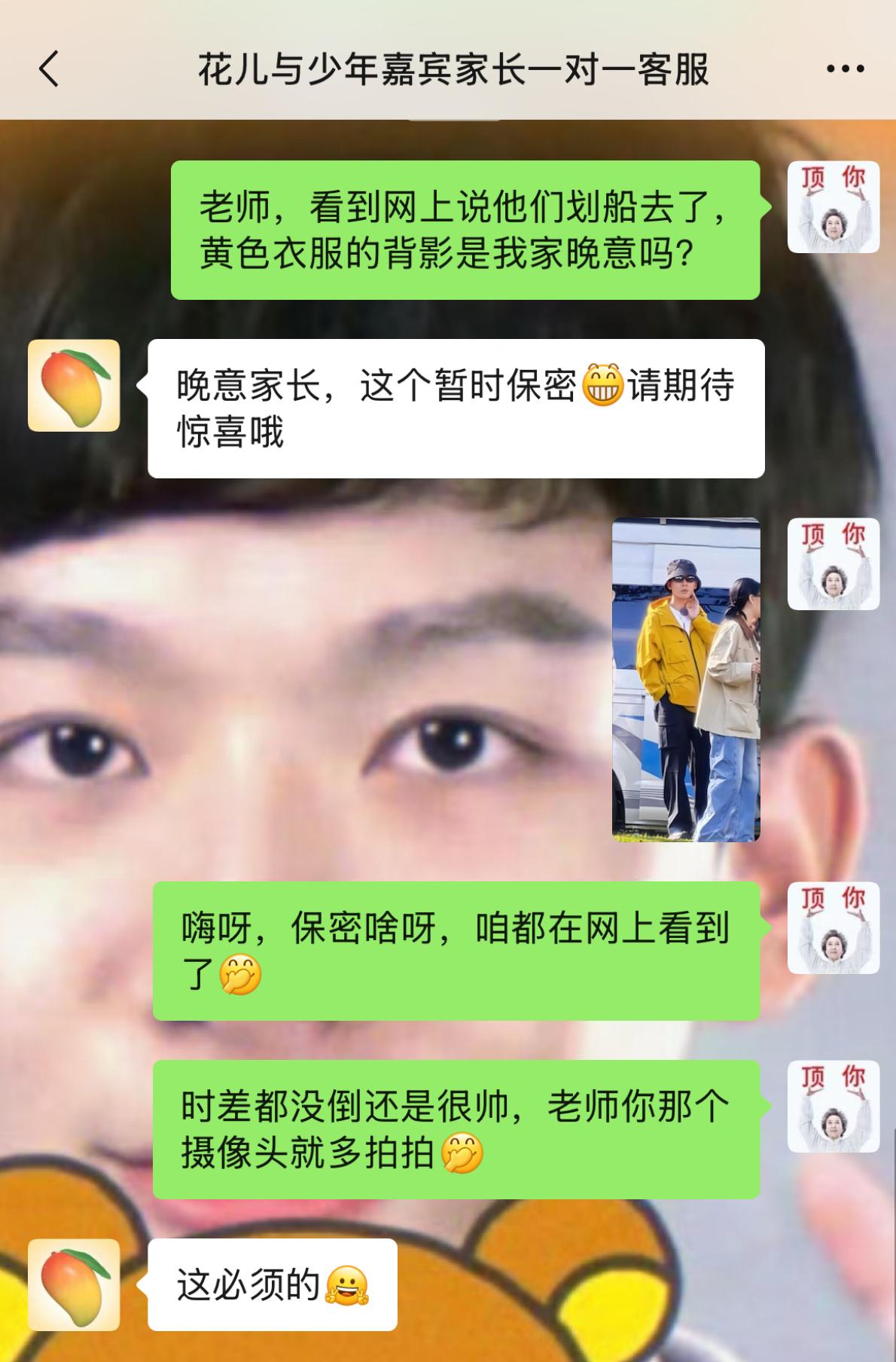Tap mango avatar beside "晚意家长" message
This screenshot has width=896, height=1362.
74,386
